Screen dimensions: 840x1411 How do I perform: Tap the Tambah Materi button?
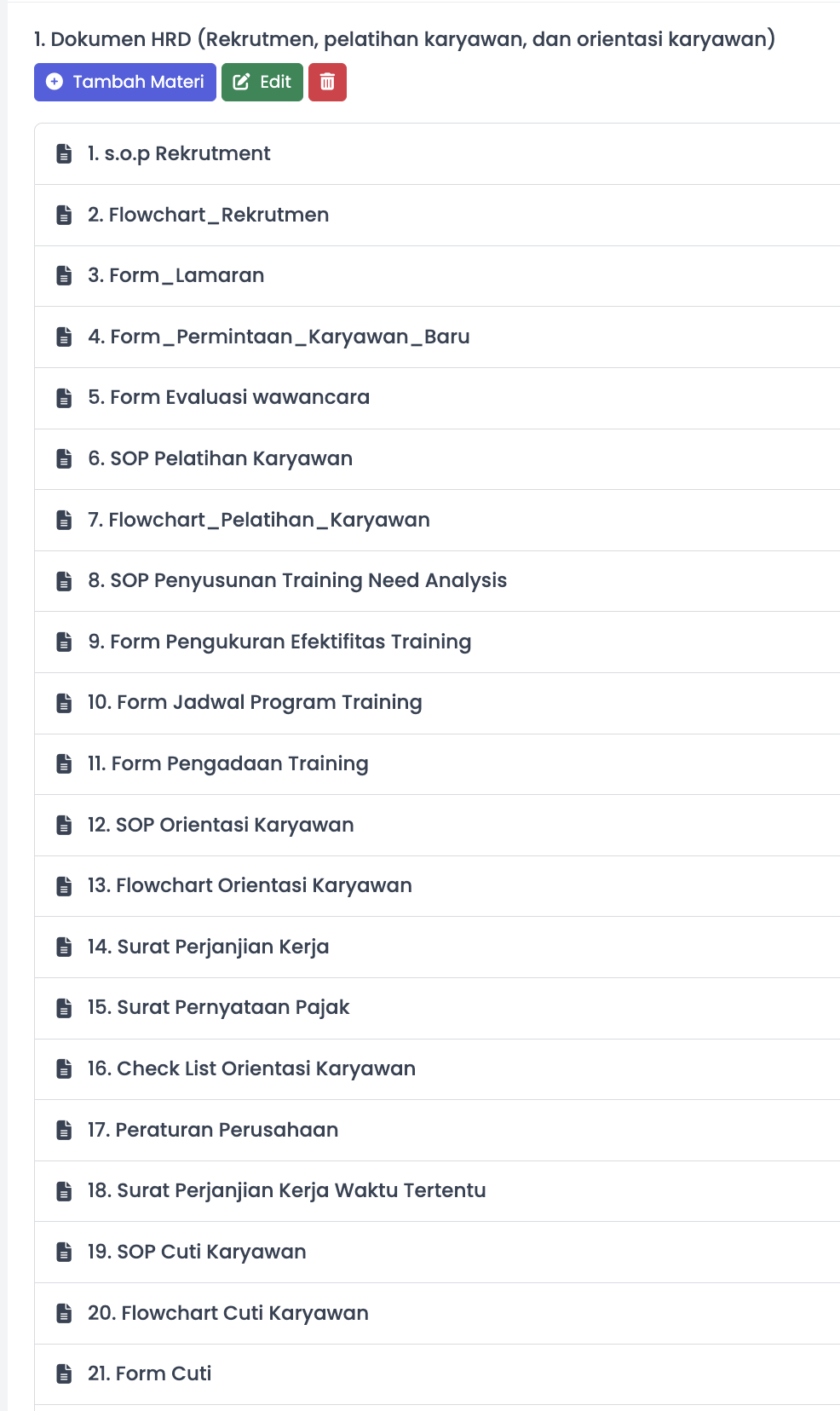[x=125, y=82]
